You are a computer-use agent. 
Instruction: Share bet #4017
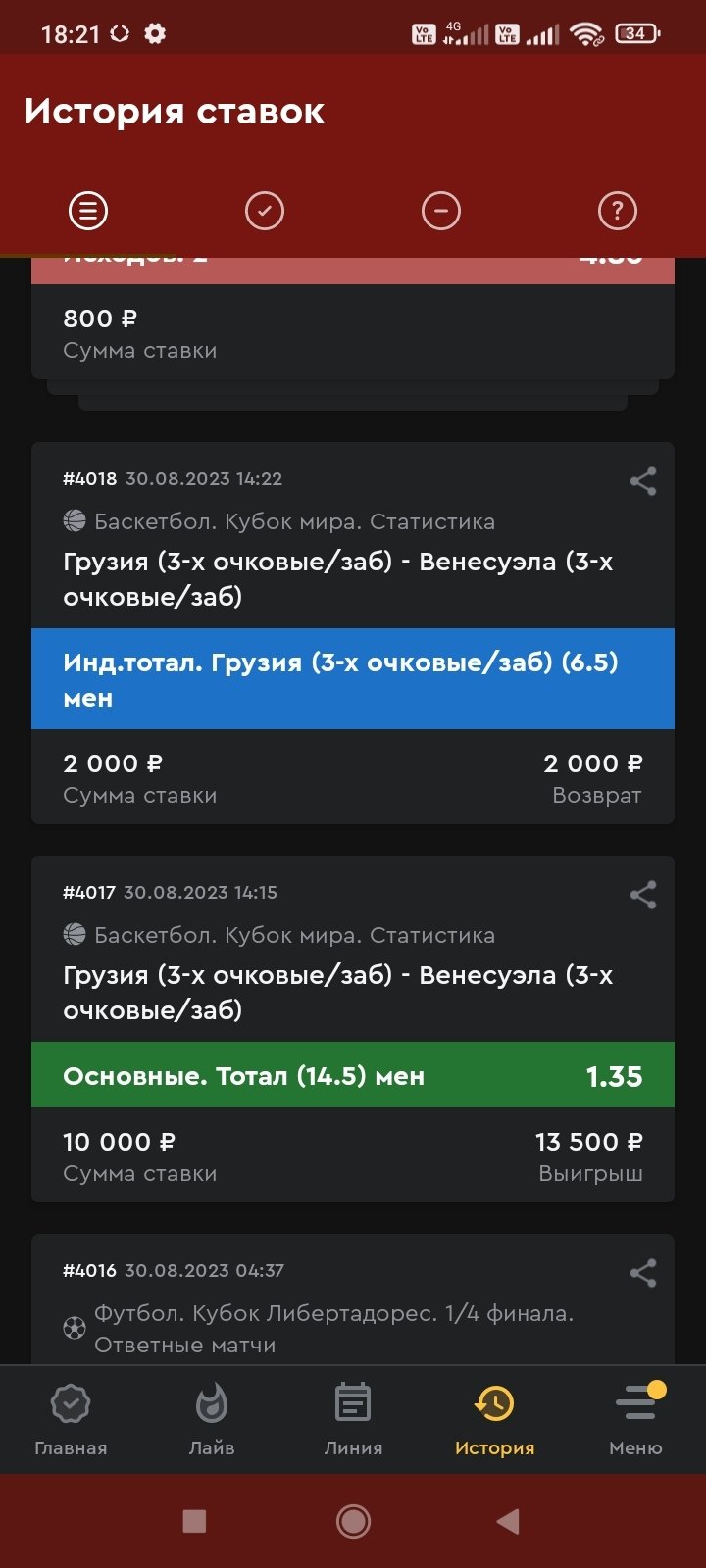pos(643,895)
